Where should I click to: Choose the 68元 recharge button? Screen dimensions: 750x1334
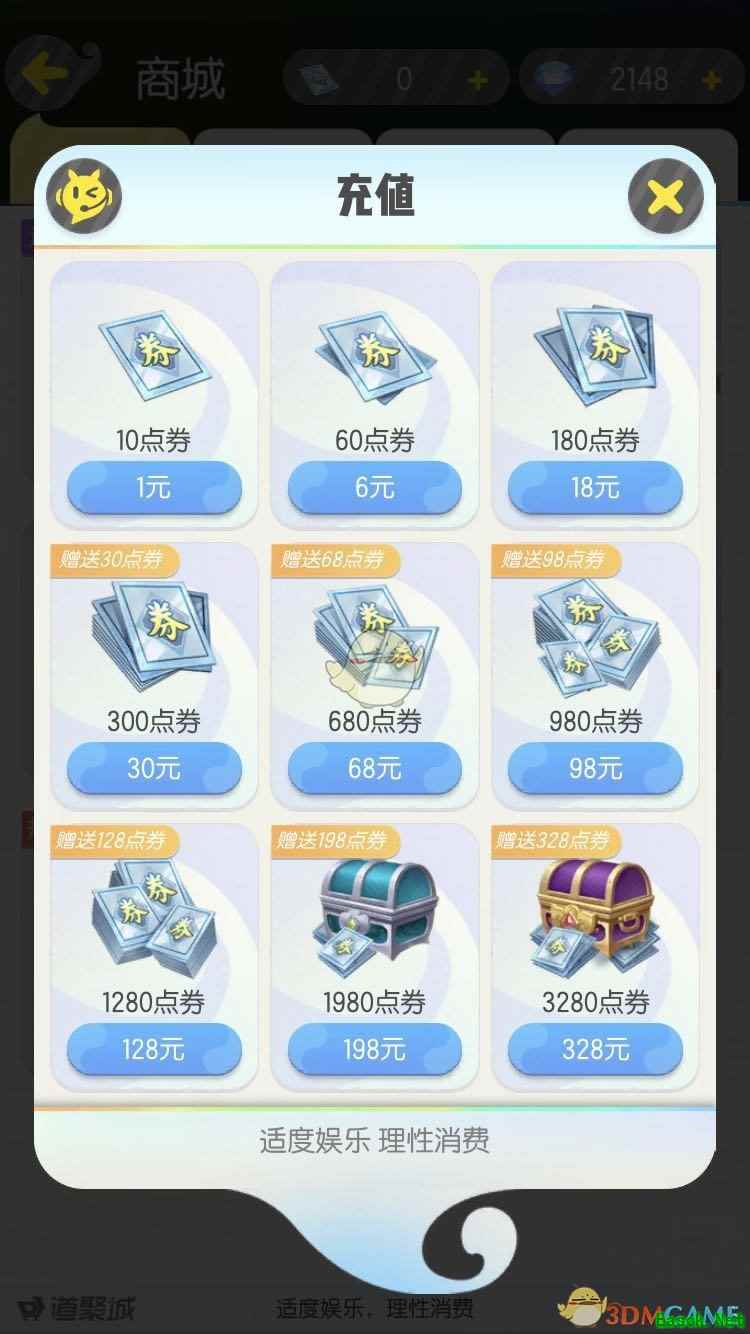point(374,769)
